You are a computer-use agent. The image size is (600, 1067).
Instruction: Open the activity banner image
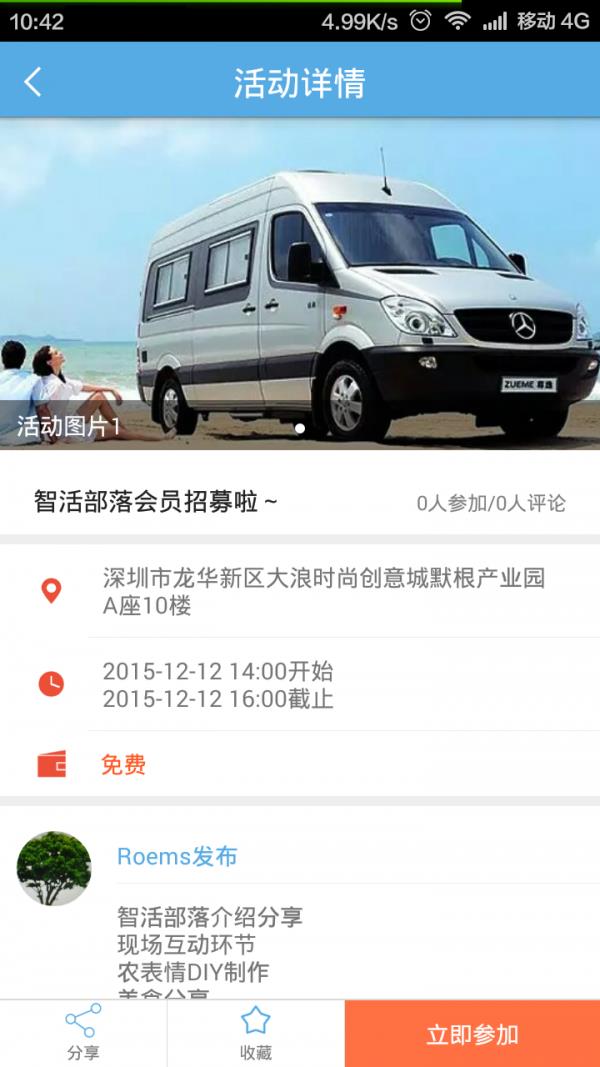coord(300,284)
